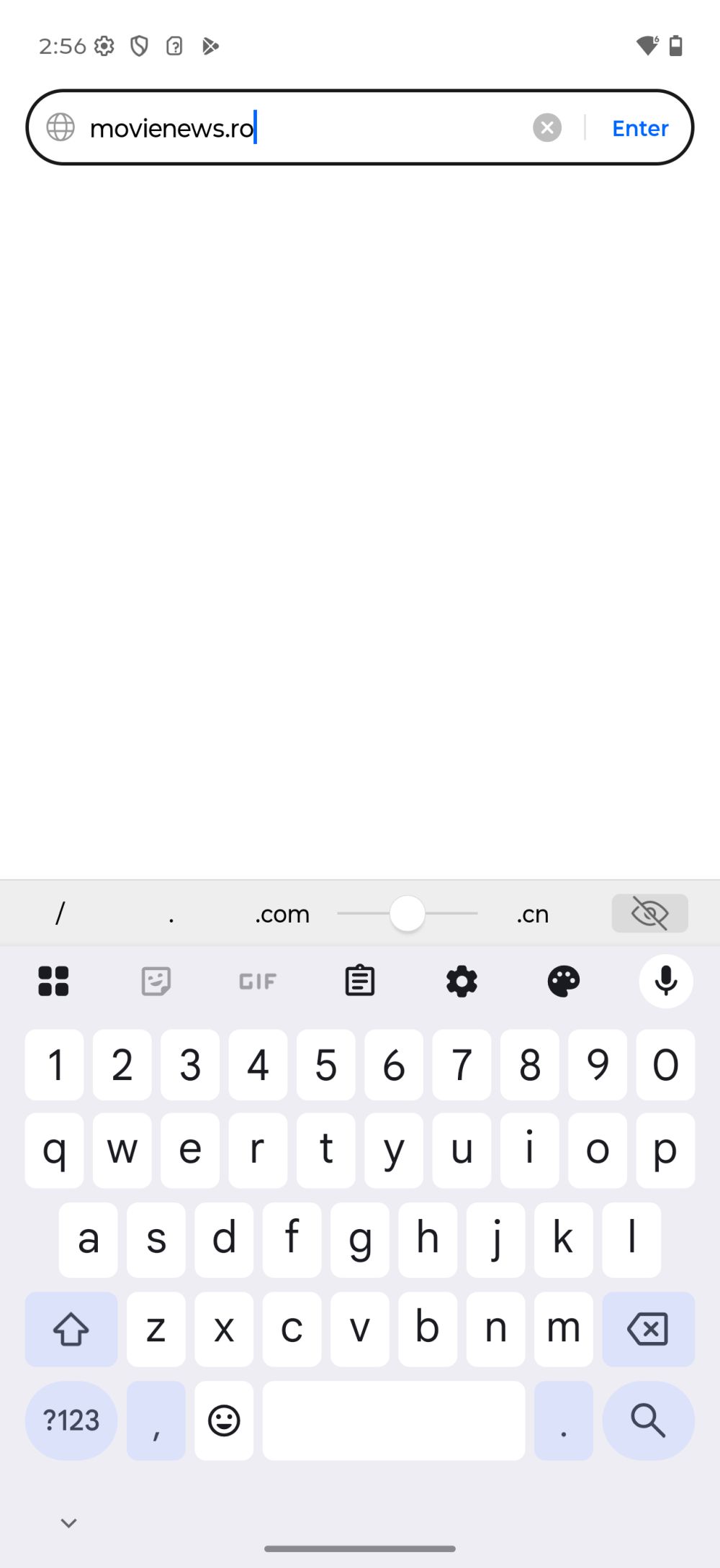Insert the .com shortcut

[282, 914]
